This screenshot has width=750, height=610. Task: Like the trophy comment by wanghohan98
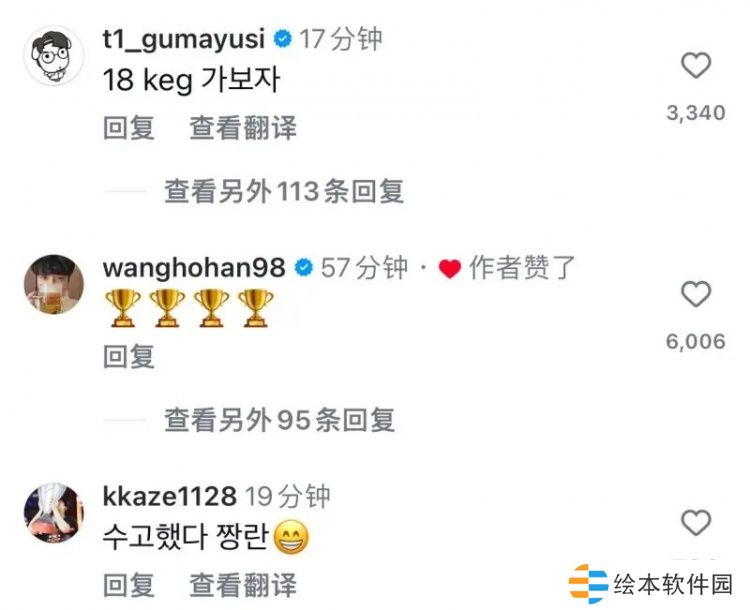coord(696,294)
